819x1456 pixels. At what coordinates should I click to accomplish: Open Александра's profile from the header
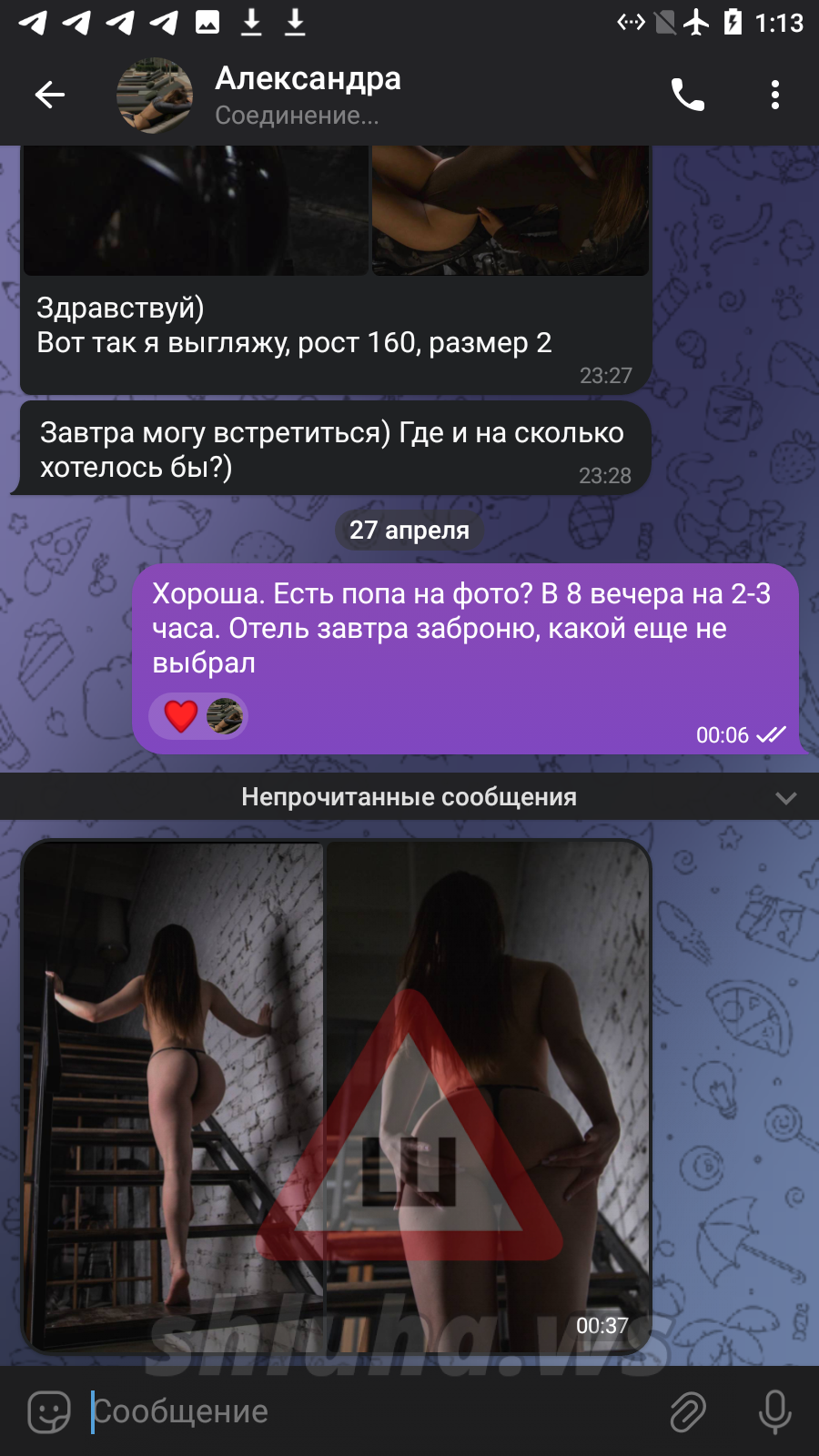[308, 95]
